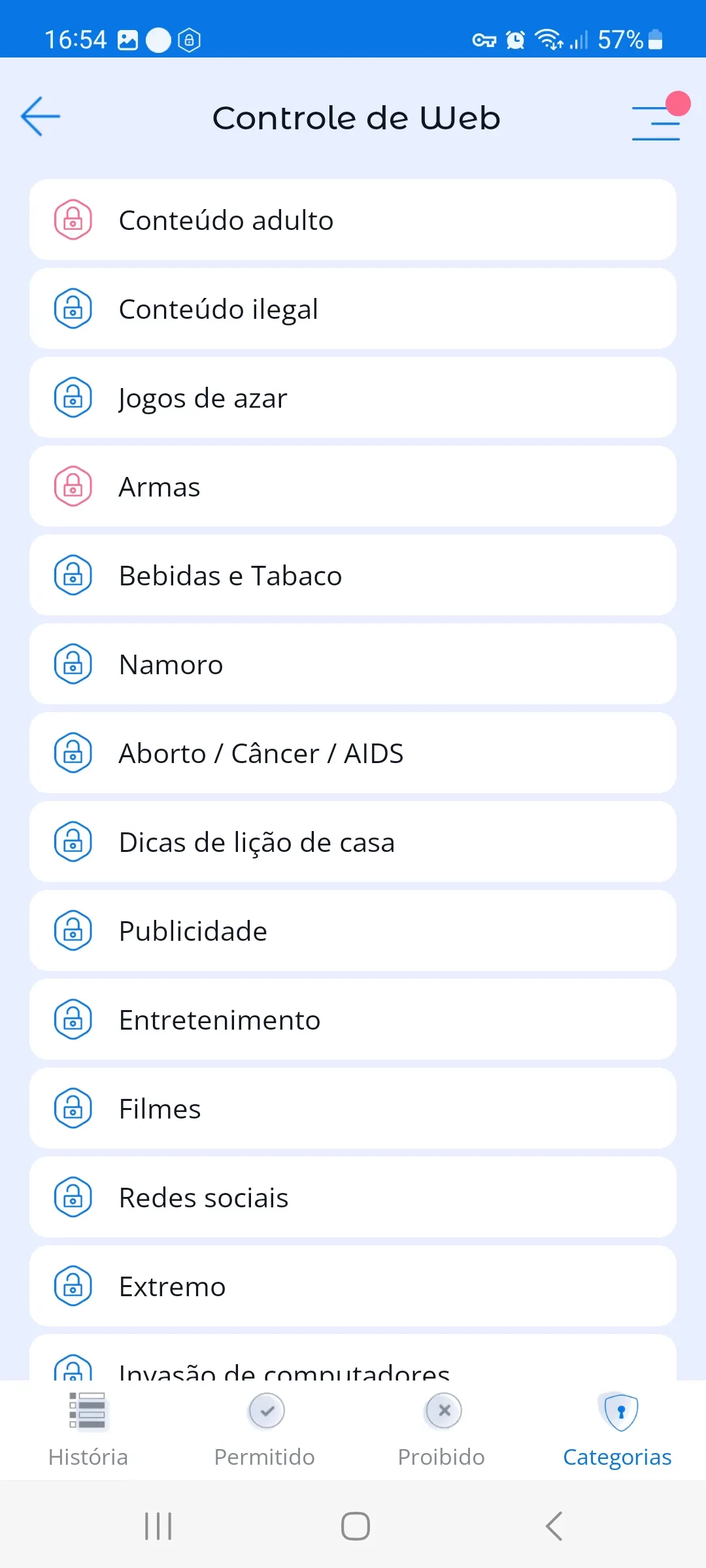Open the Publicidade category
The image size is (706, 1568).
pos(353,931)
